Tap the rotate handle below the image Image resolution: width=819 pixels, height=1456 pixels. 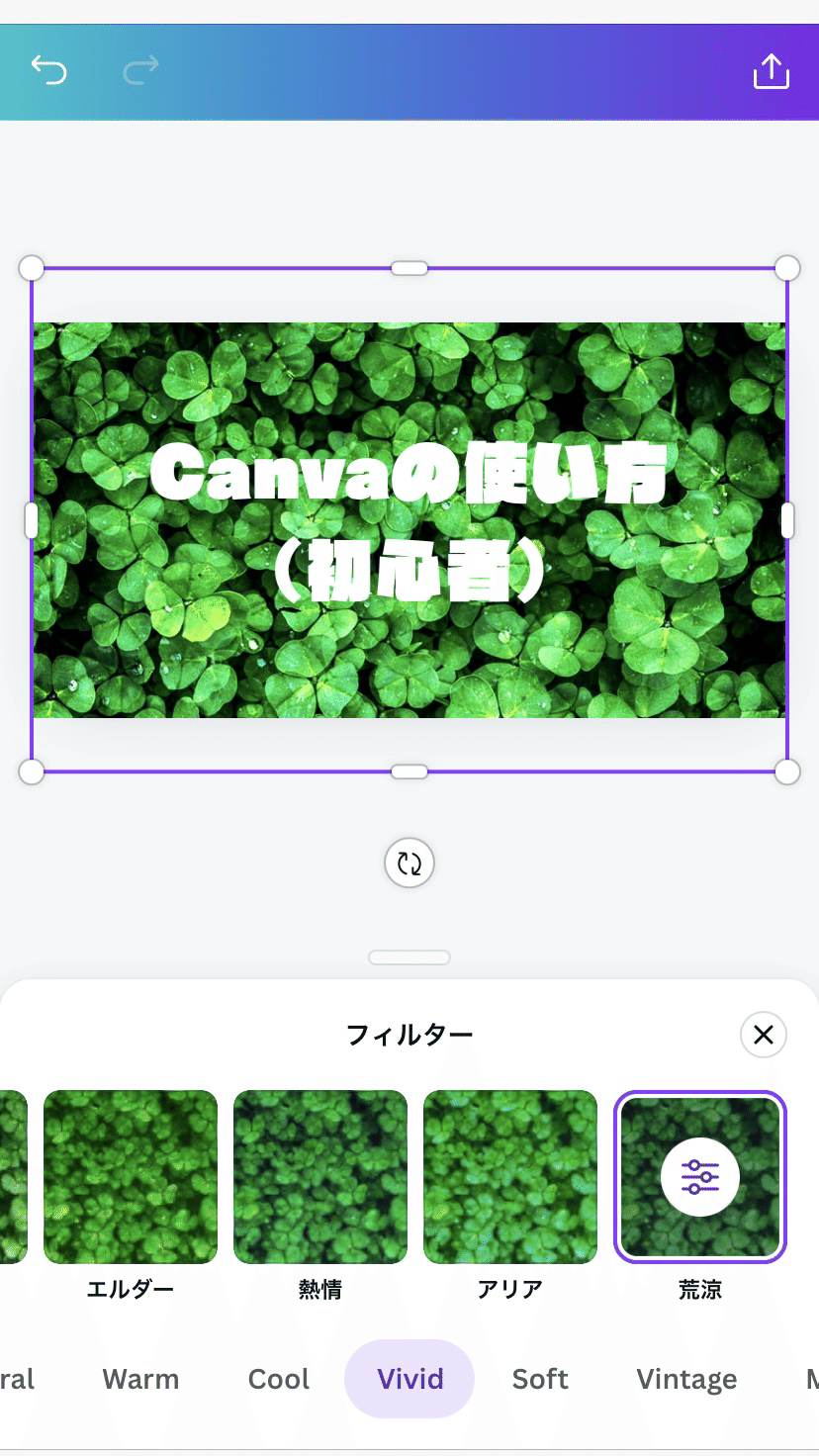pyautogui.click(x=409, y=863)
